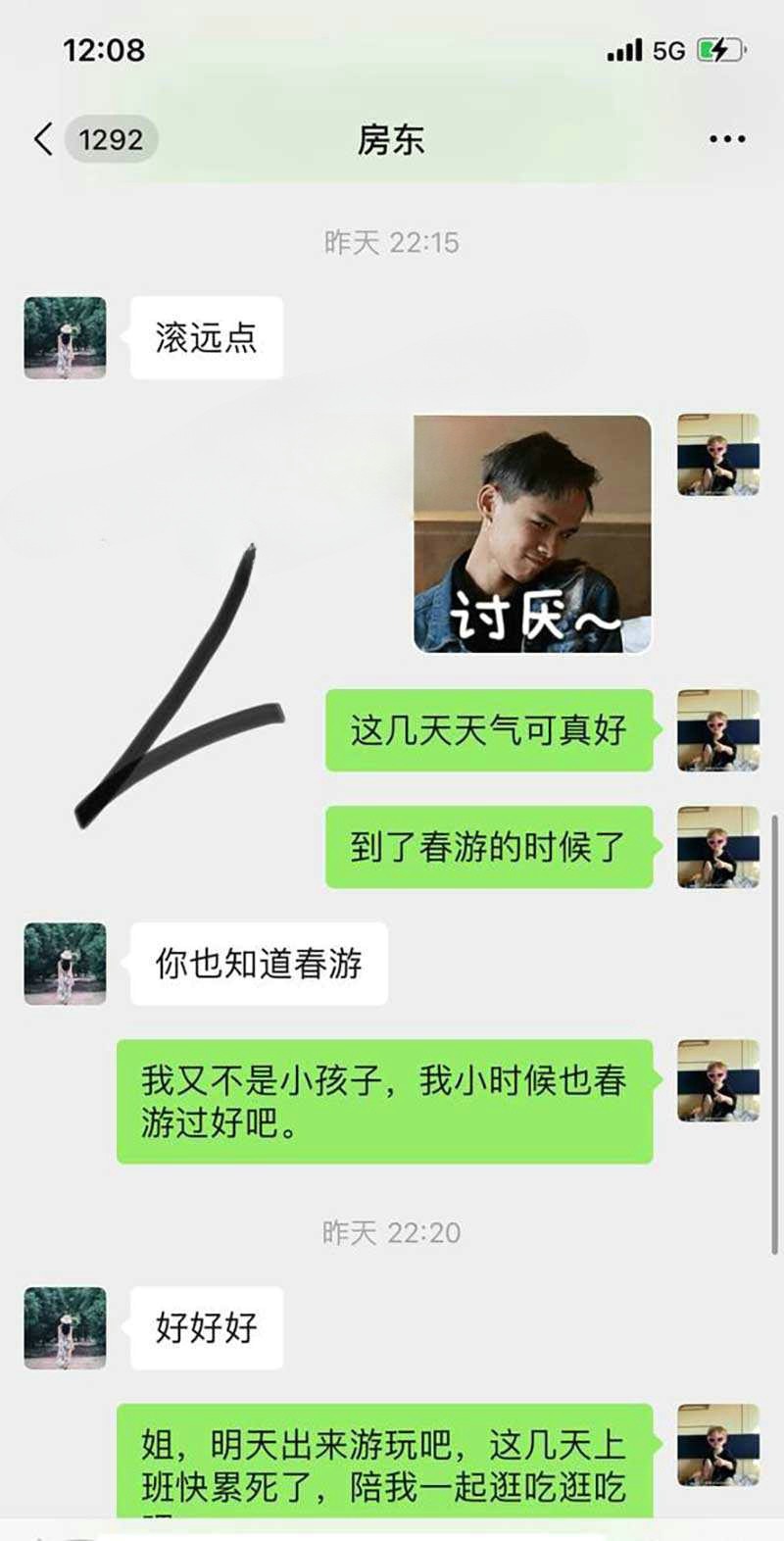Viewport: 784px width, 1541px height.
Task: Open my avatar next to 到了春游的时候了
Action: click(x=718, y=847)
